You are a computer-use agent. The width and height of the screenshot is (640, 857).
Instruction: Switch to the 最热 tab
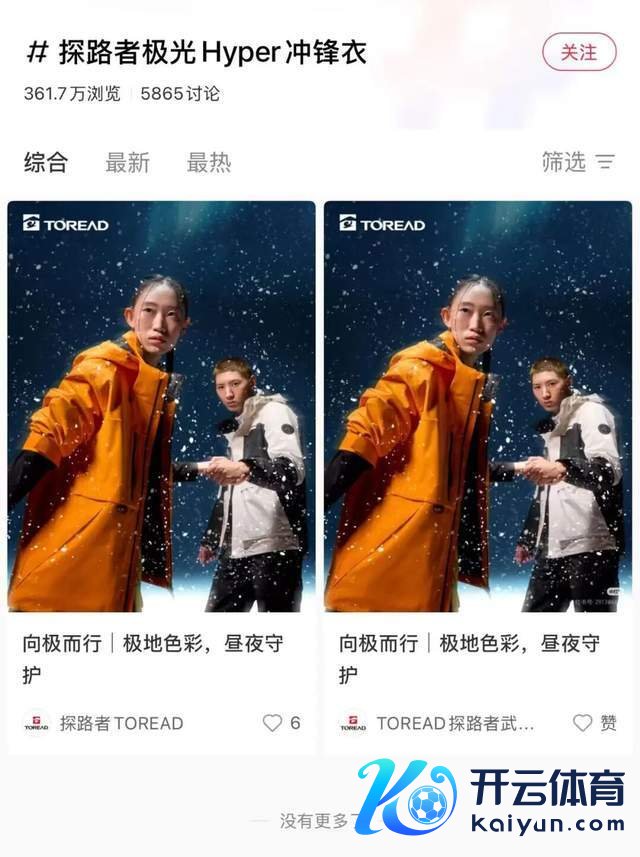click(208, 163)
